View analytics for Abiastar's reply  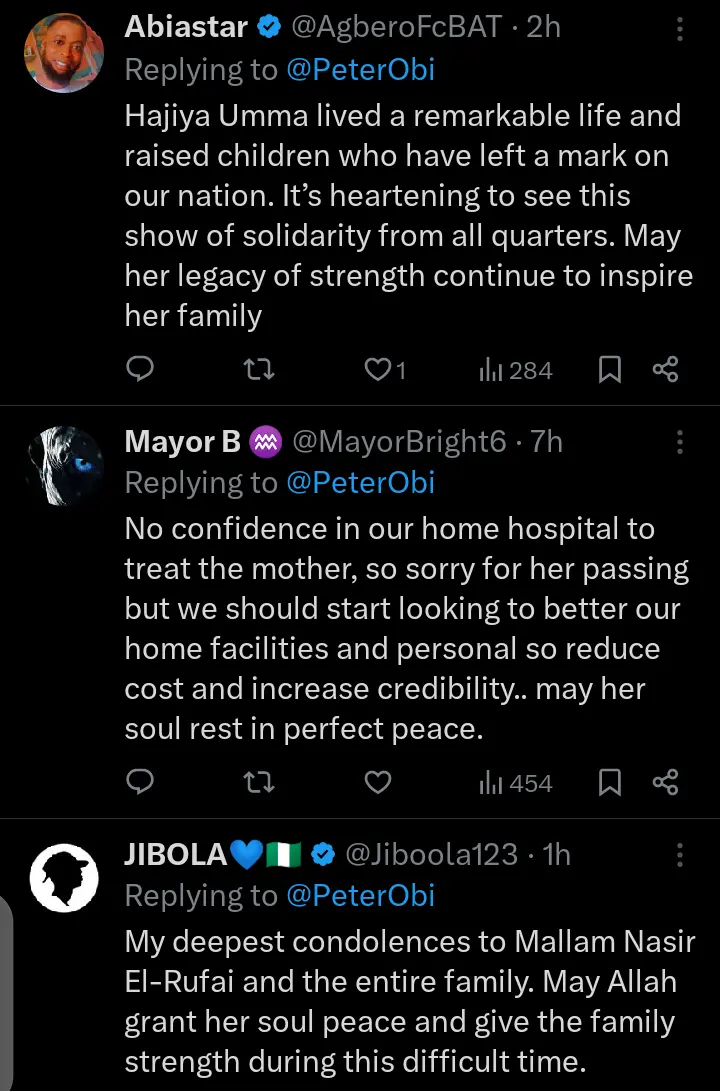pos(516,370)
